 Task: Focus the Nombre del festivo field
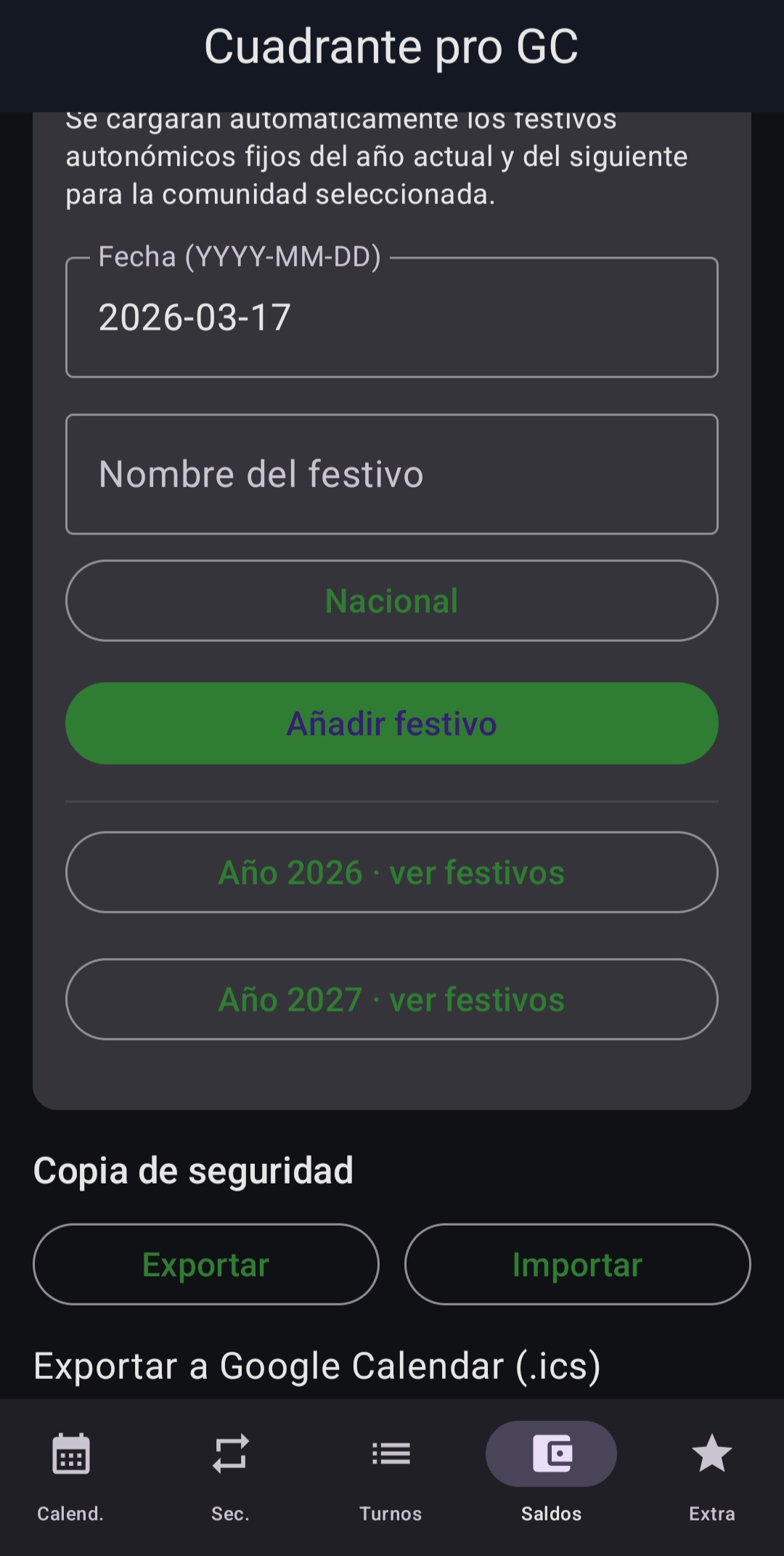click(392, 474)
